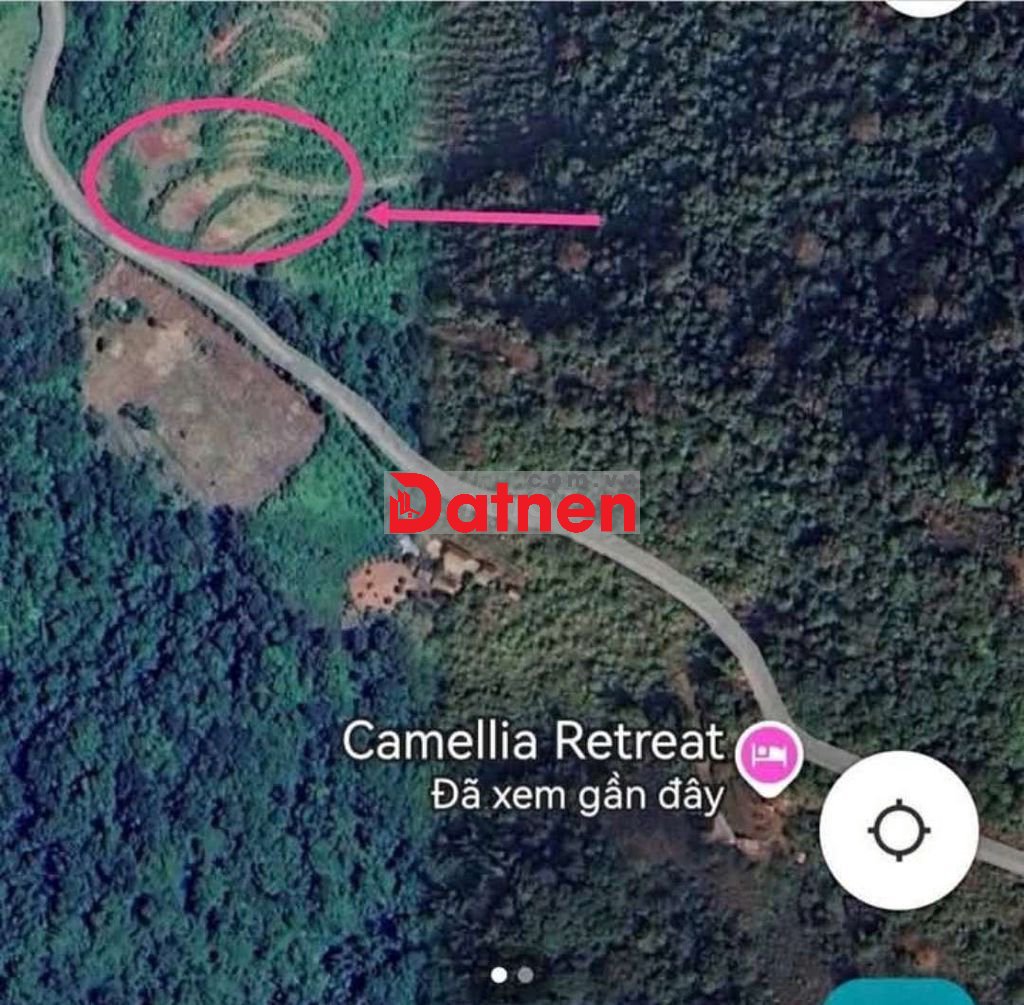Tap the my location crosshair button
1024x1005 pixels.
click(x=898, y=830)
